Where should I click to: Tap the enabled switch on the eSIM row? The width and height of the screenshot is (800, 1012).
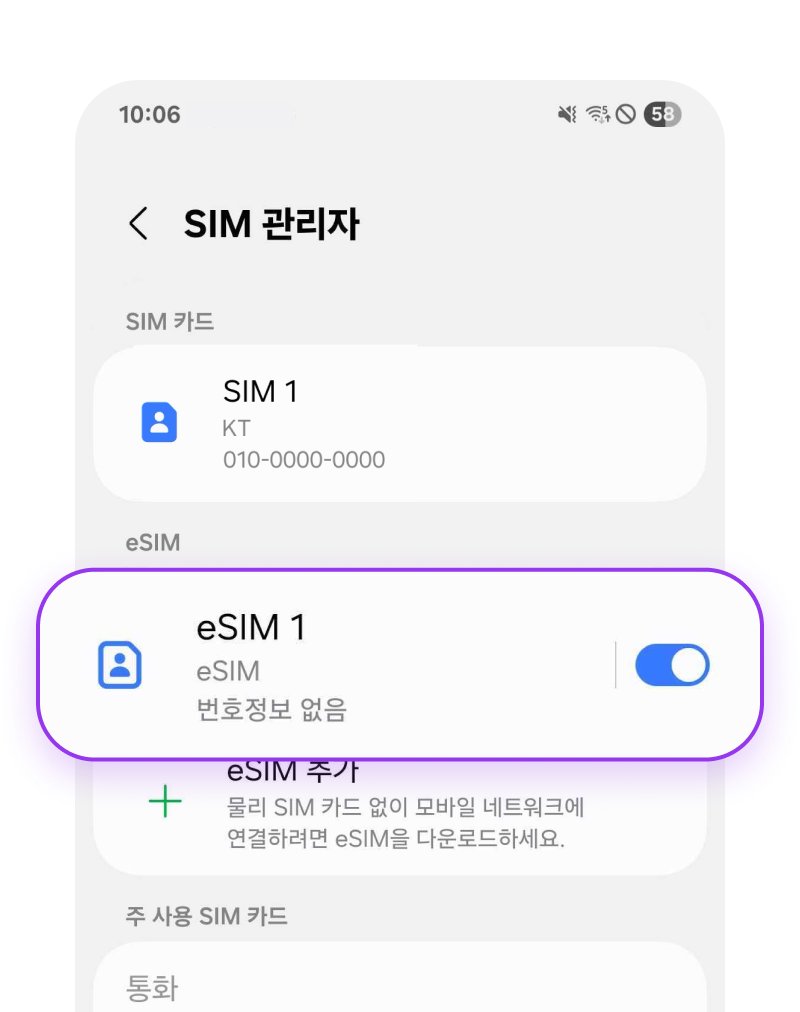[x=672, y=664]
